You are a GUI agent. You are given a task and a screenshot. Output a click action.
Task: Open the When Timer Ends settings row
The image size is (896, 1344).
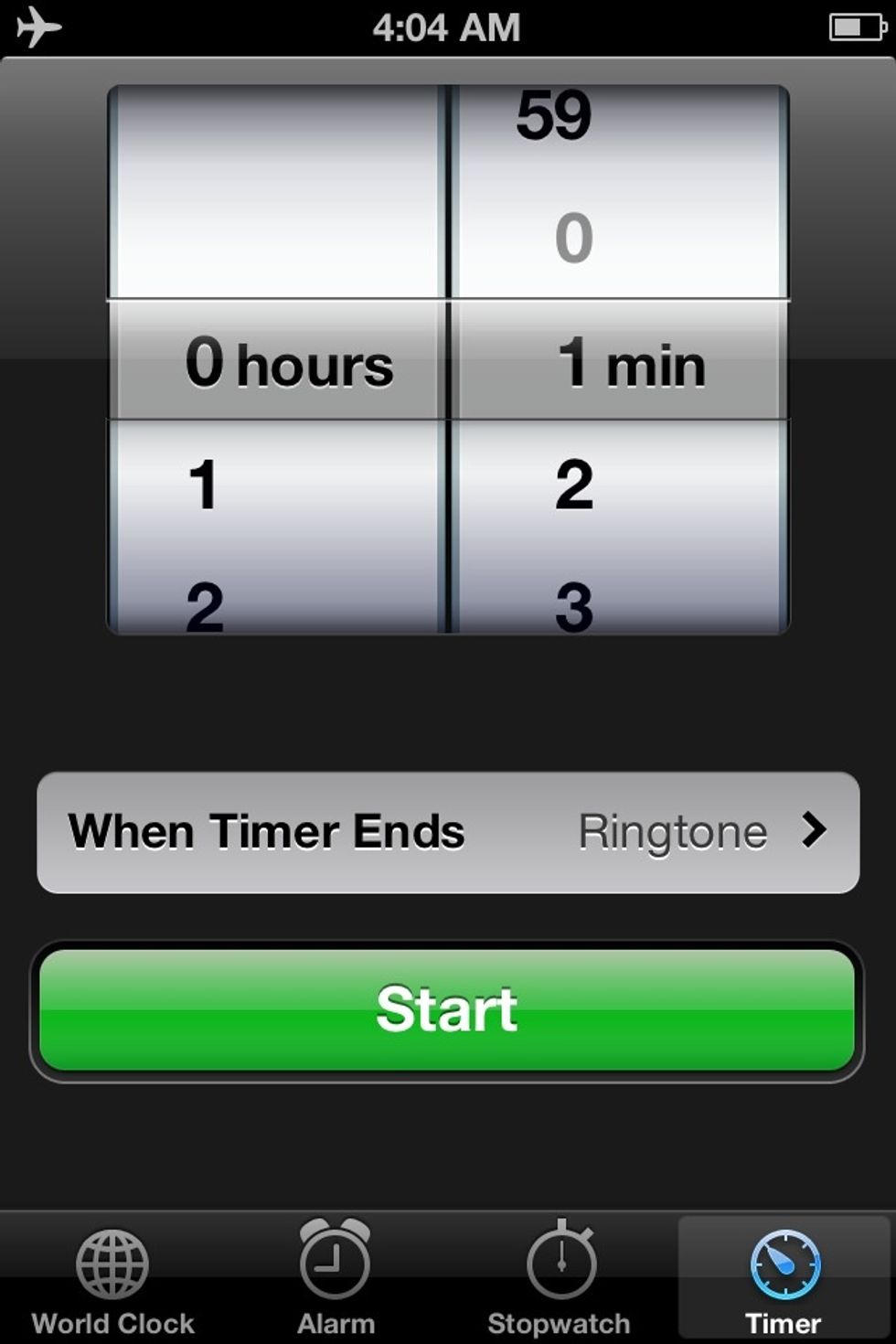[448, 832]
